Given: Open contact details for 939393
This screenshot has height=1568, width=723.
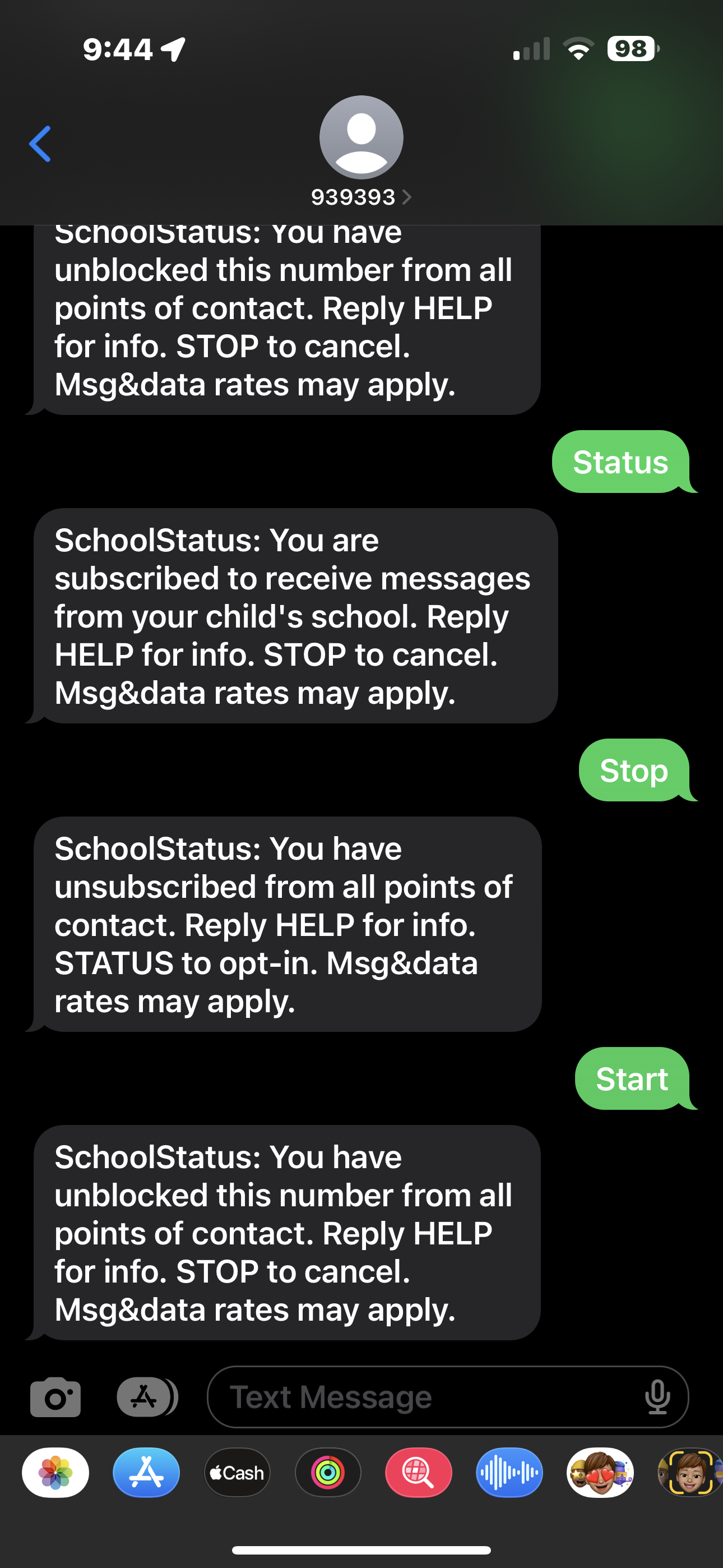Looking at the screenshot, I should pyautogui.click(x=361, y=197).
